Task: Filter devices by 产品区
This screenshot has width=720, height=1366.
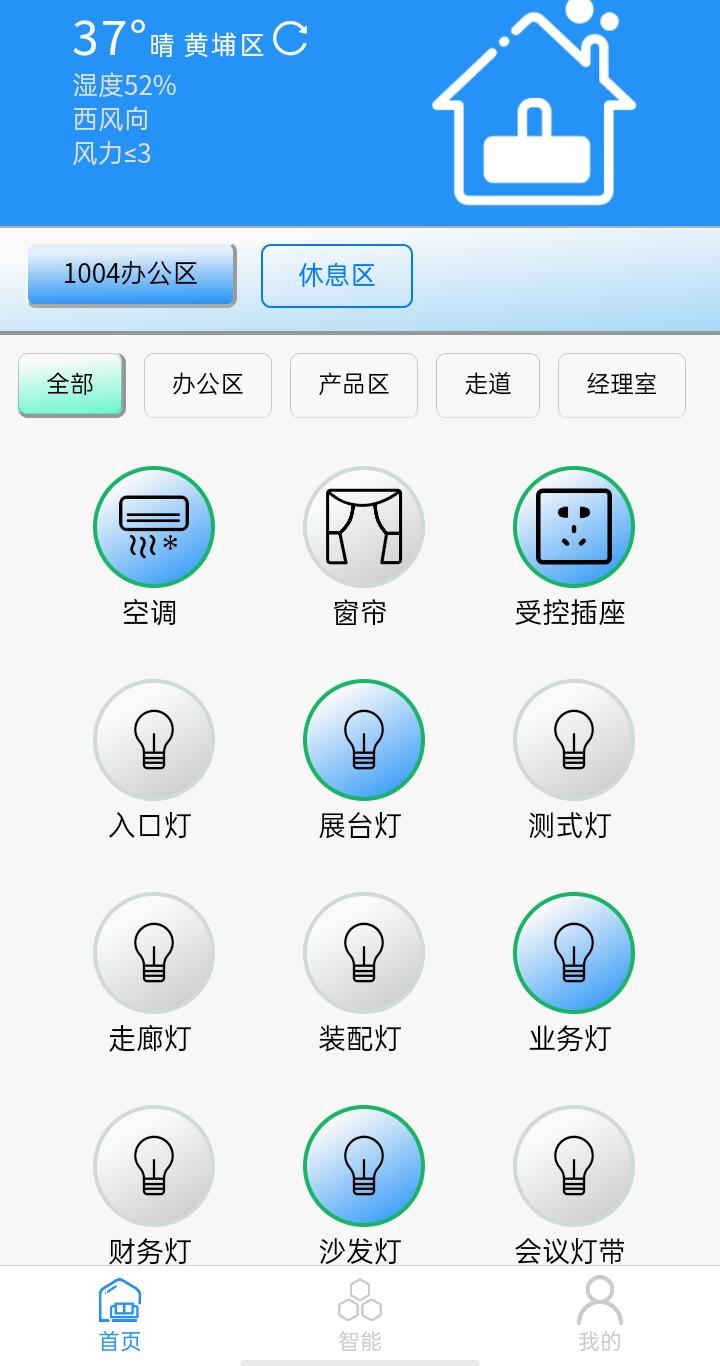Action: point(354,385)
